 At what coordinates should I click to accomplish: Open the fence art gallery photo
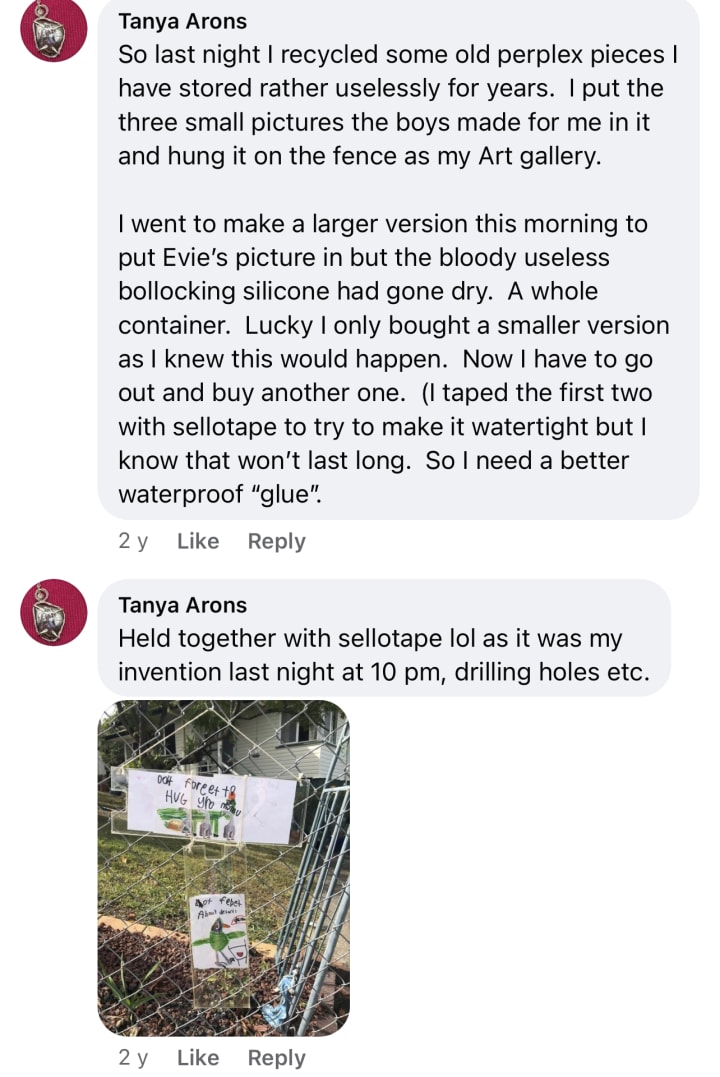(x=223, y=867)
